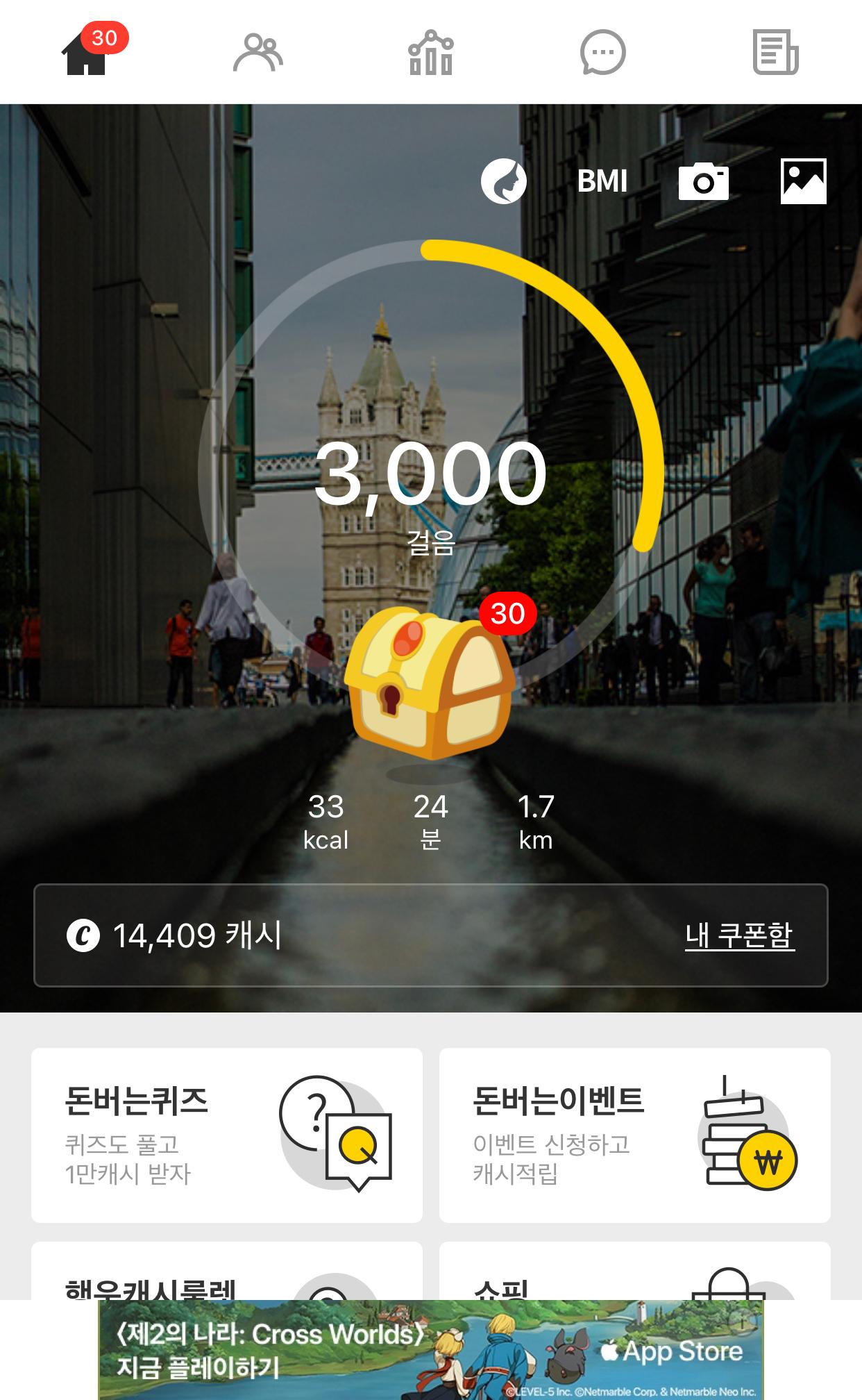Viewport: 862px width, 1400px height.
Task: Open the chat messages tab
Action: [602, 53]
